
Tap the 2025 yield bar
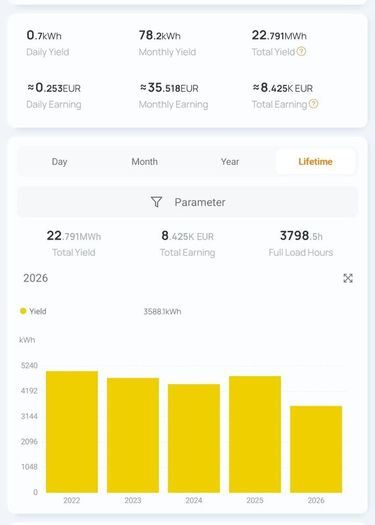point(255,434)
